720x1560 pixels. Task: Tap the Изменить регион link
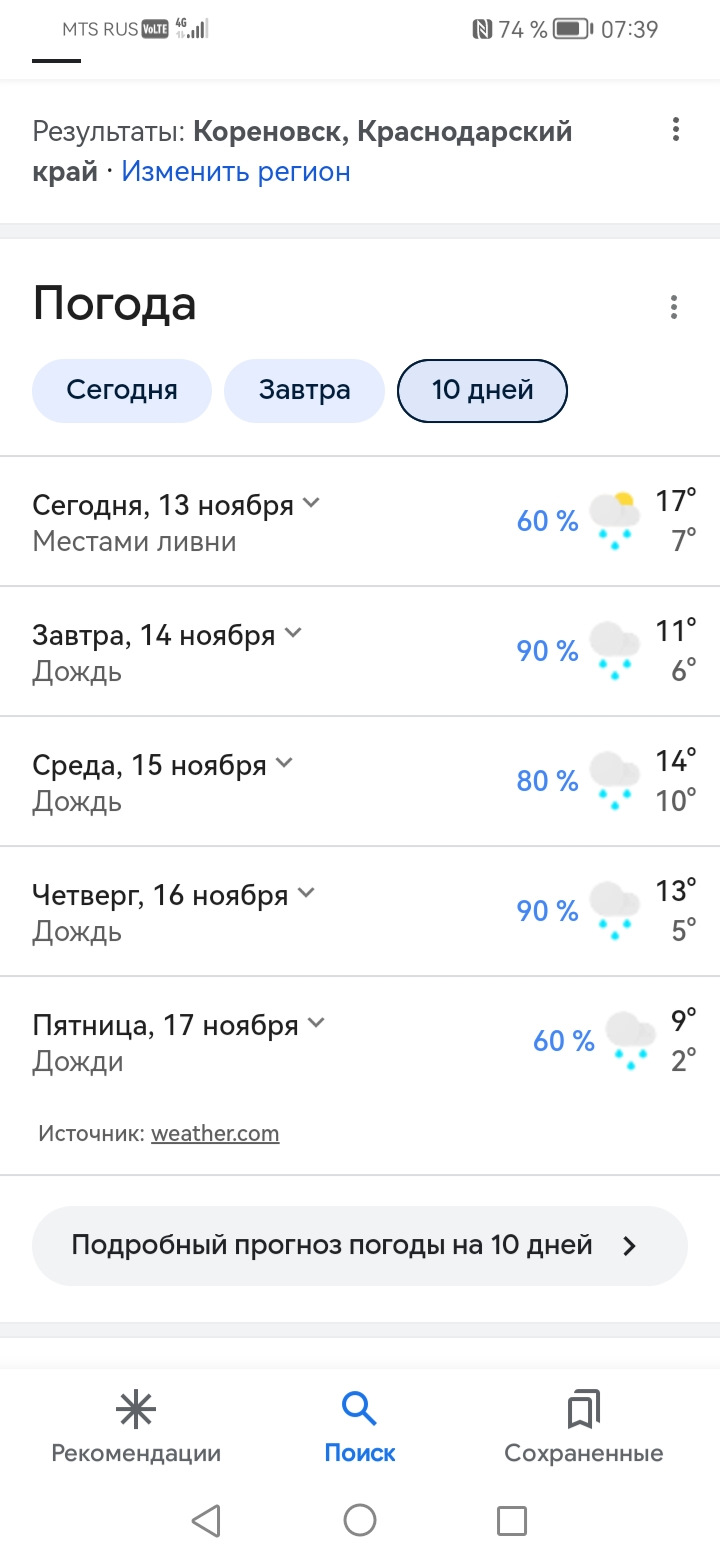pos(236,172)
